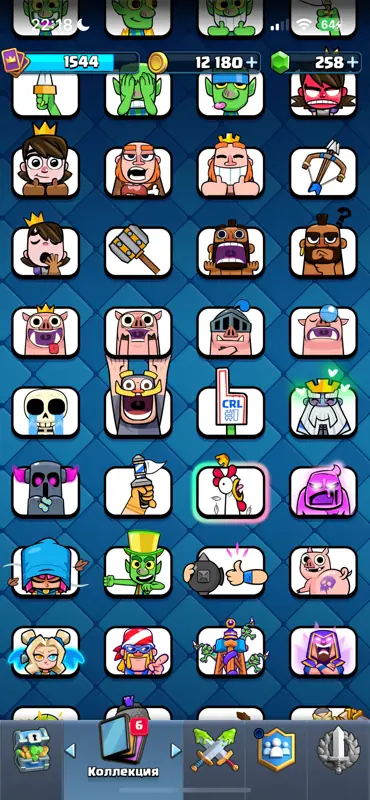Pick the CRL #1 foam finger emote

(x=231, y=404)
